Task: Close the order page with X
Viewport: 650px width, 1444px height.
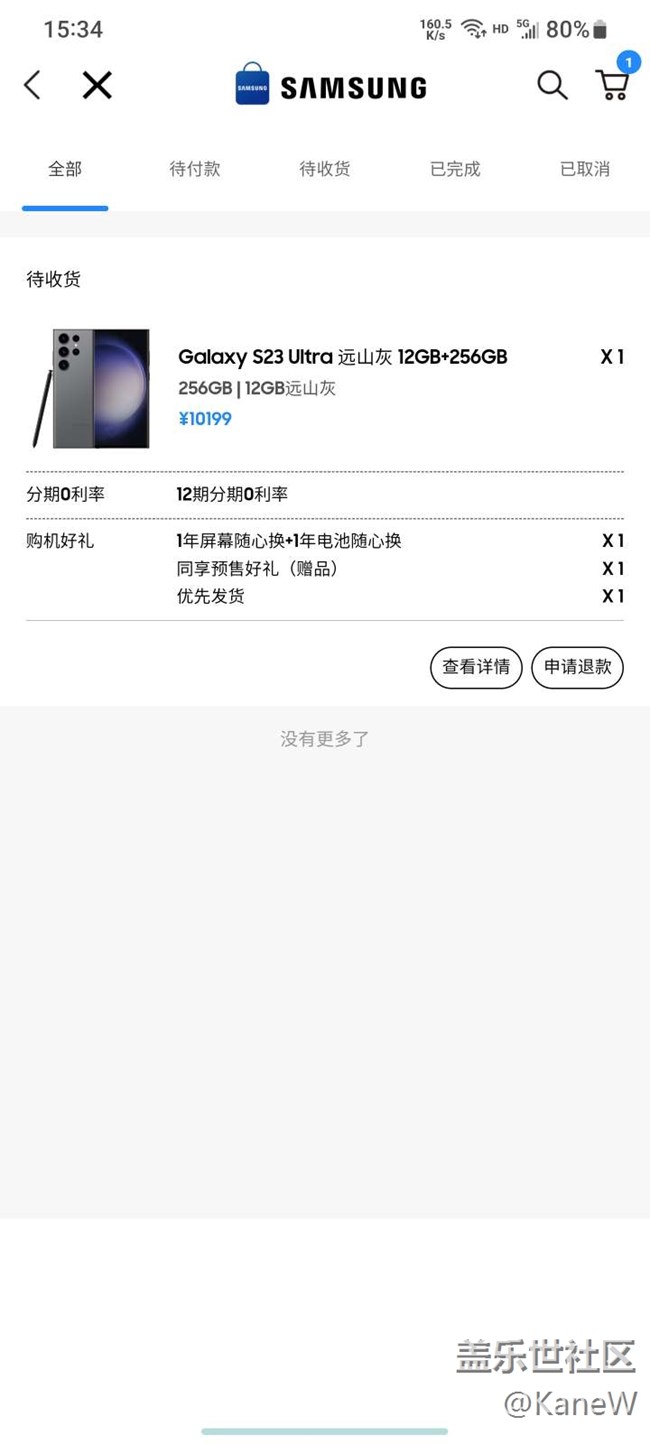Action: point(97,85)
